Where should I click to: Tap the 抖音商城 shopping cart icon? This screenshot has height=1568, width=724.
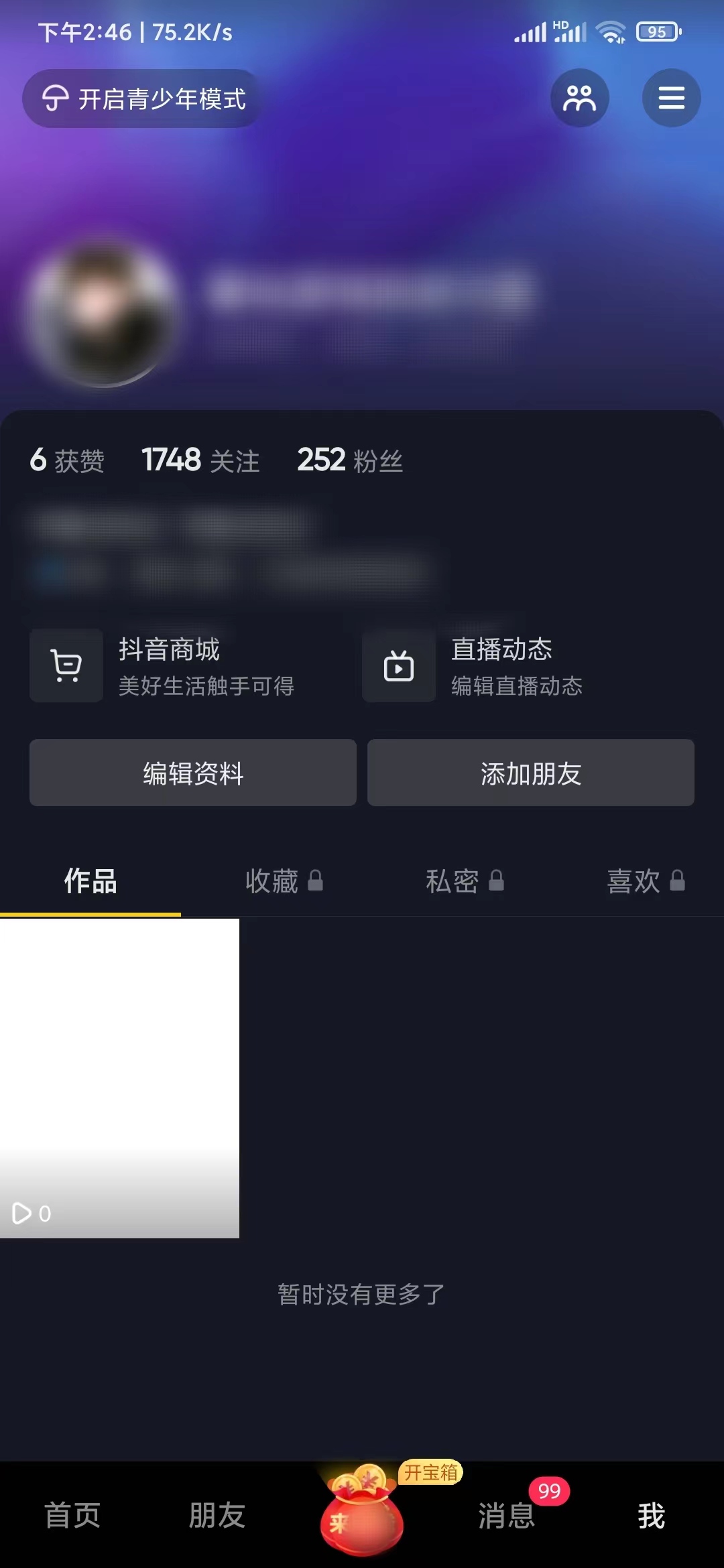coord(66,665)
